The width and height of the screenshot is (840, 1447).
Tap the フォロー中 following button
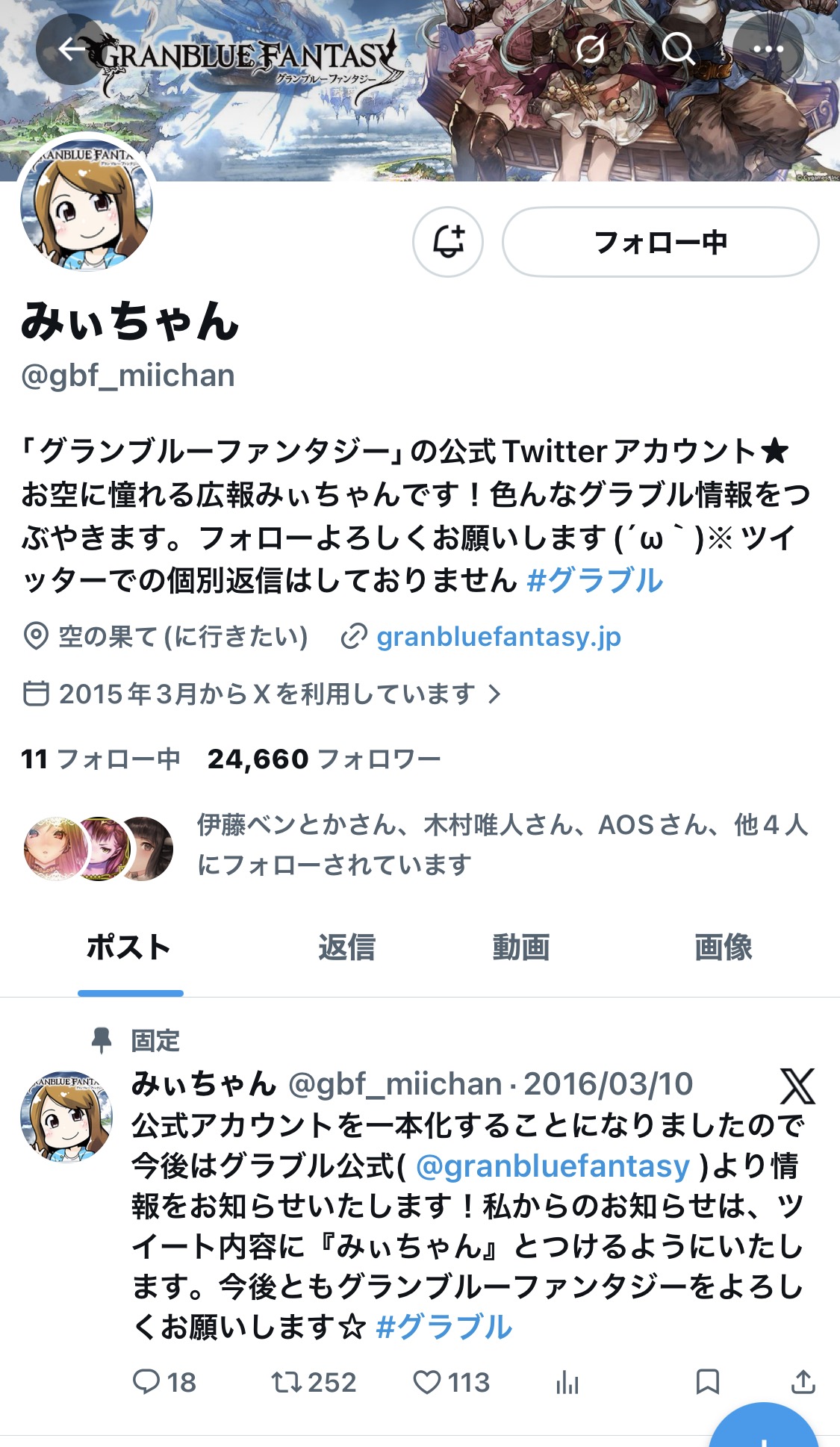pyautogui.click(x=660, y=242)
